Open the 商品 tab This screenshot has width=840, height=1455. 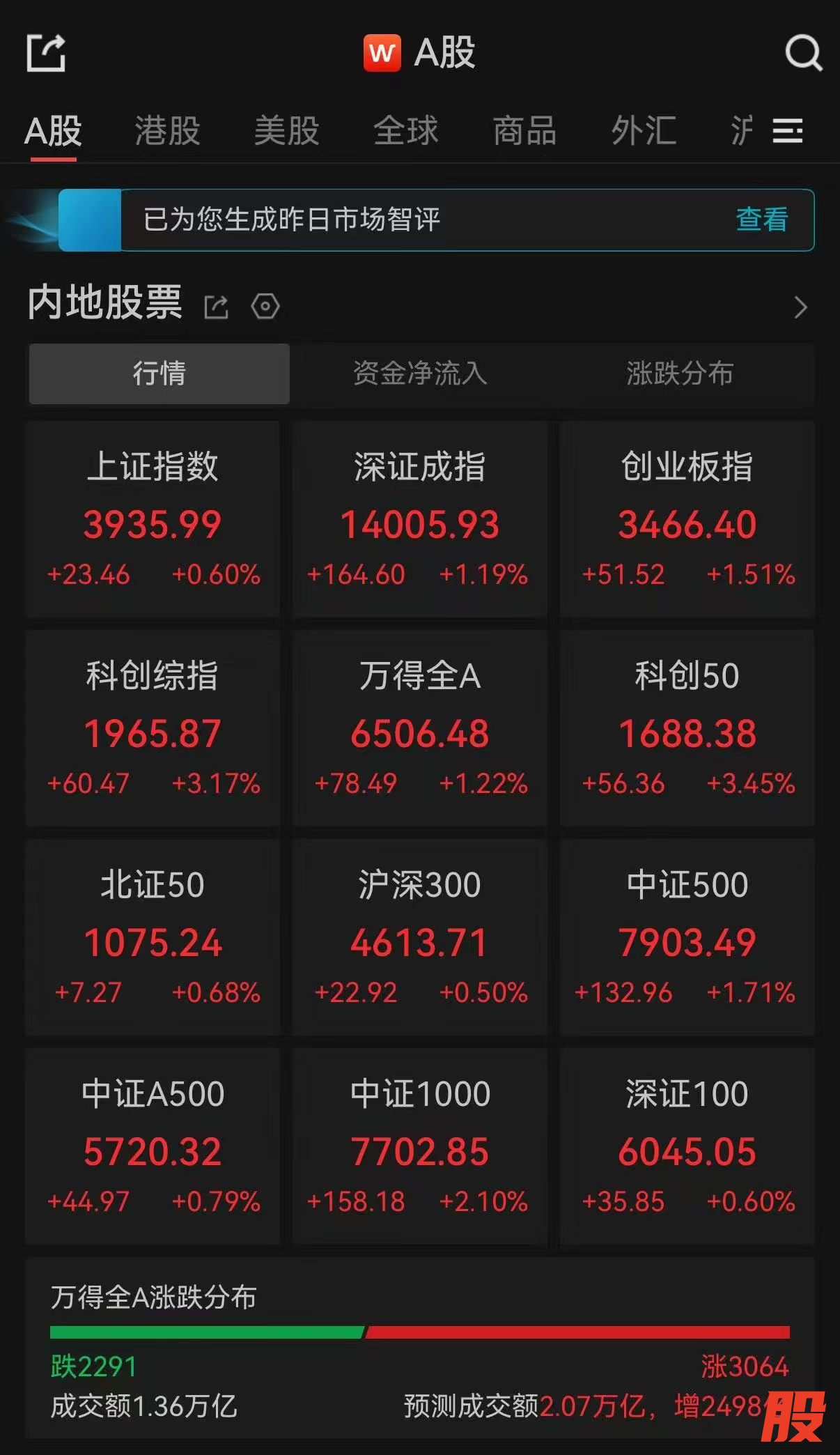524,131
